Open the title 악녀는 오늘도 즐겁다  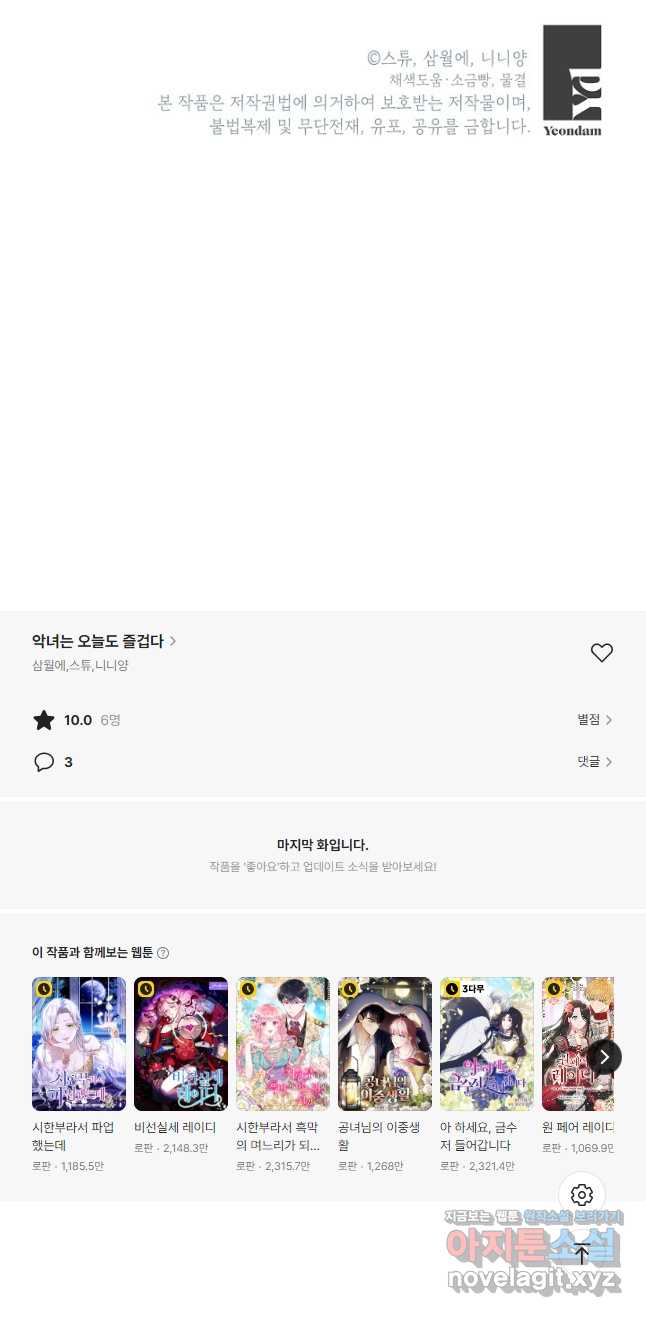[x=103, y=641]
